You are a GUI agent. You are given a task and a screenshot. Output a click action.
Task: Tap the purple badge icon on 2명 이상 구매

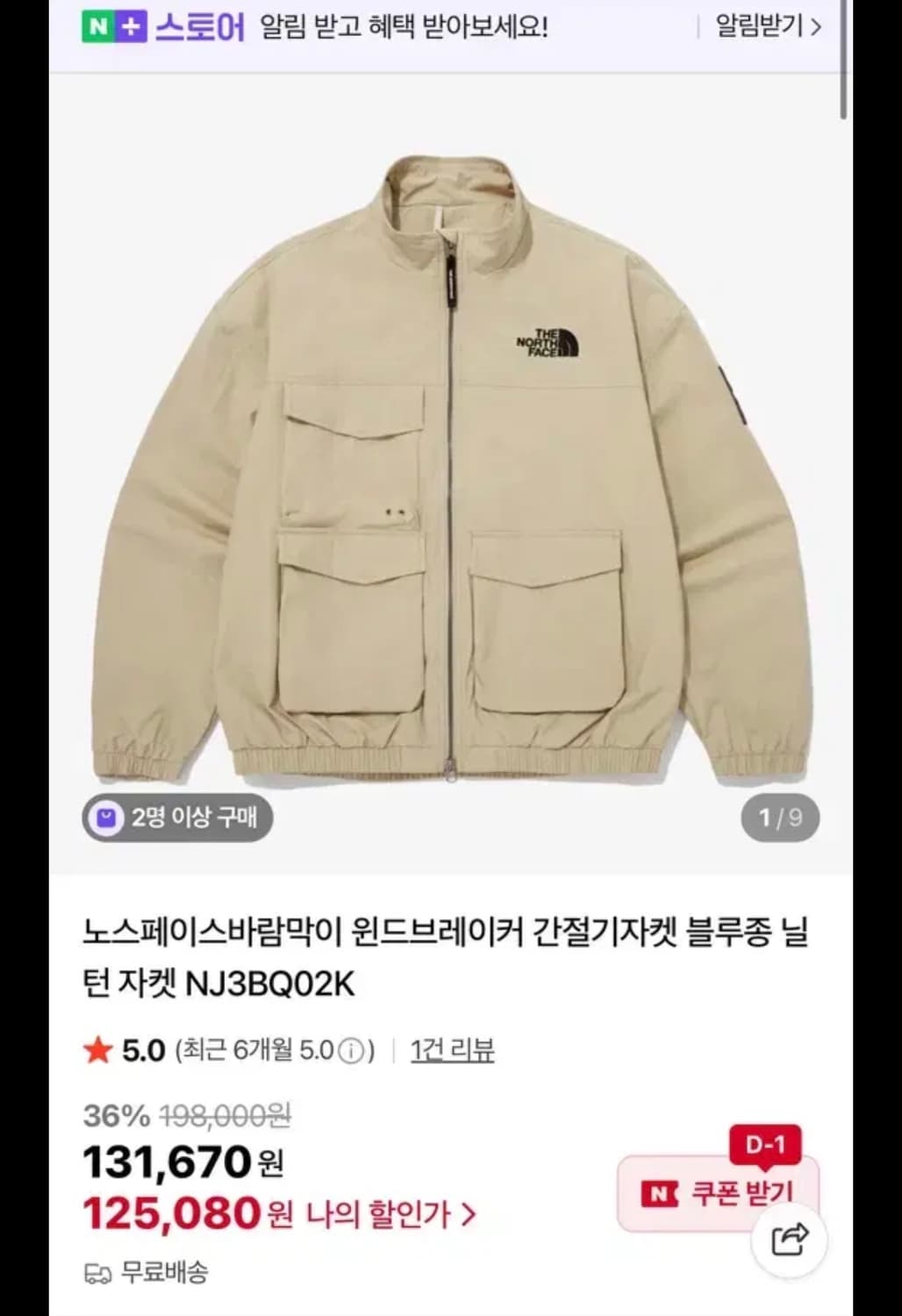107,818
